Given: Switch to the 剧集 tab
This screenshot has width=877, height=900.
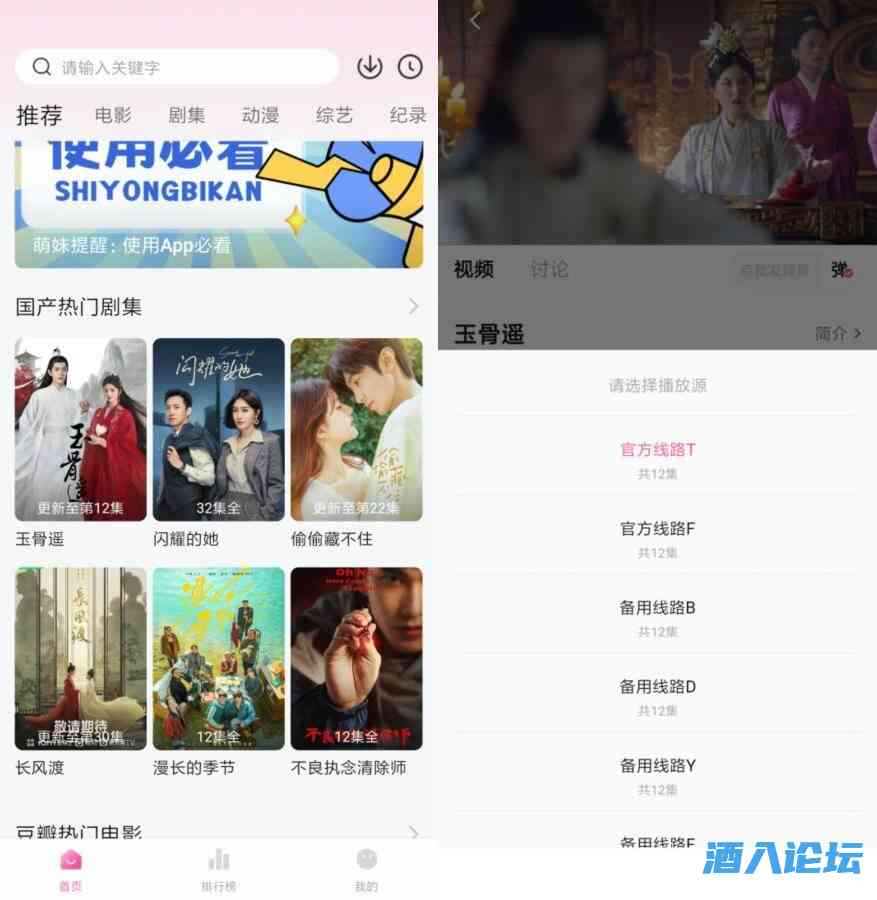Looking at the screenshot, I should pos(187,115).
